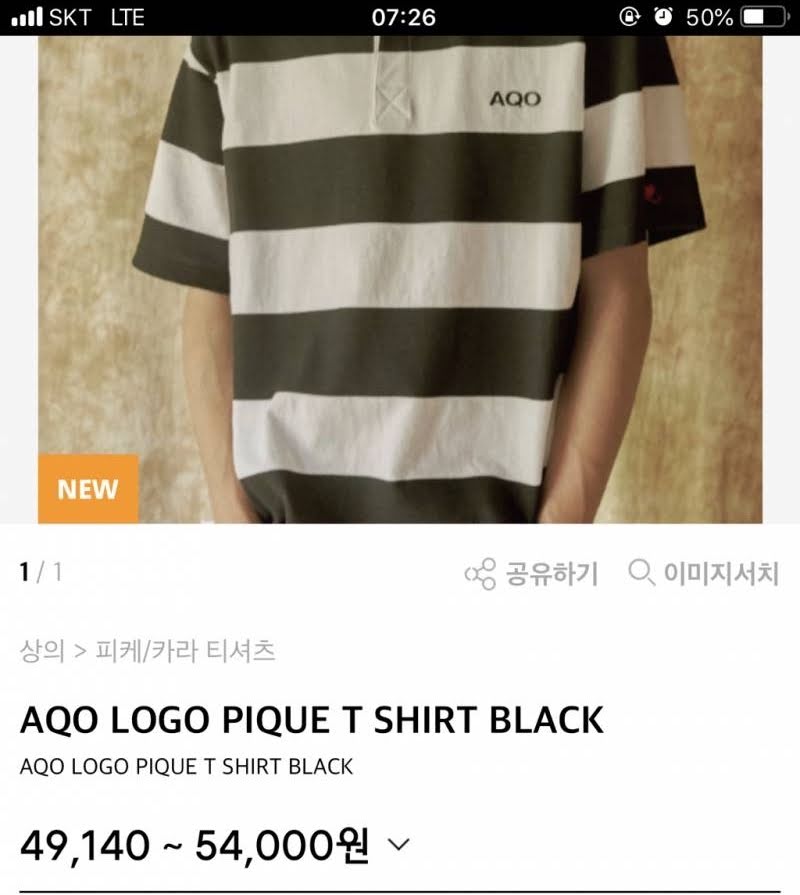The image size is (800, 895).
Task: Go to the 상의 category
Action: click(42, 652)
